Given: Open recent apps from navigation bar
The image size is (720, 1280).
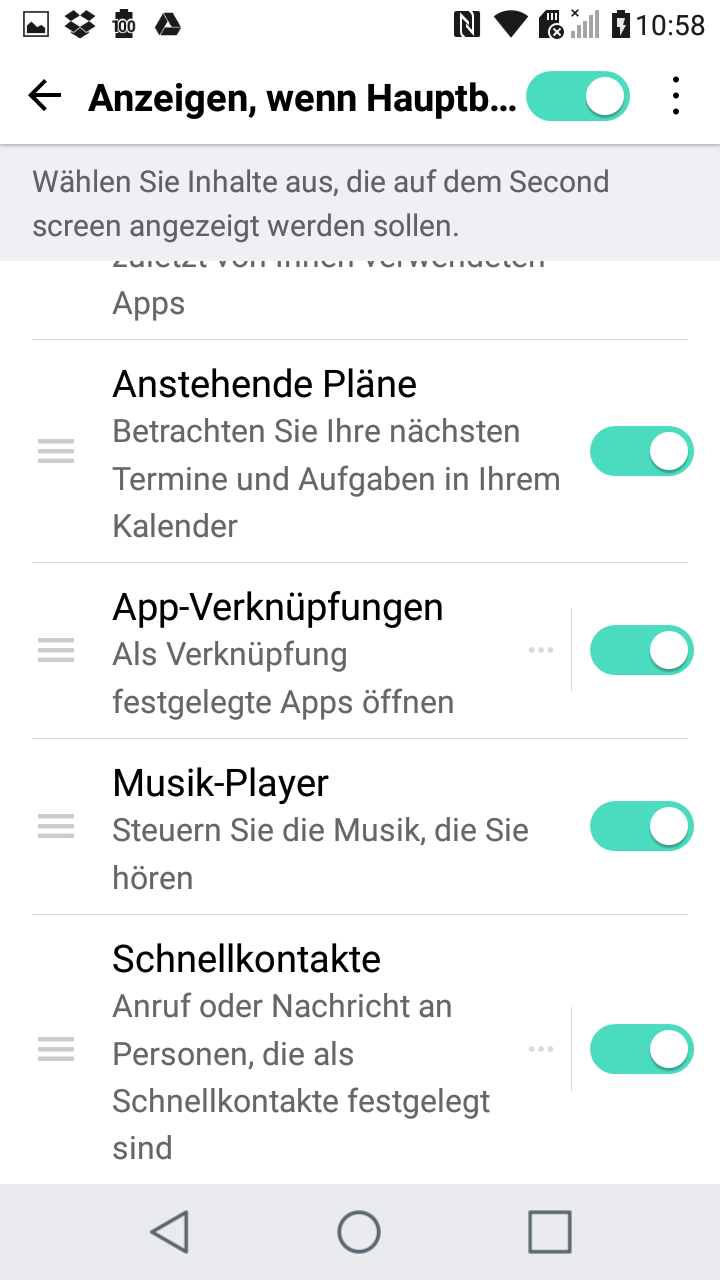Looking at the screenshot, I should [x=549, y=1232].
